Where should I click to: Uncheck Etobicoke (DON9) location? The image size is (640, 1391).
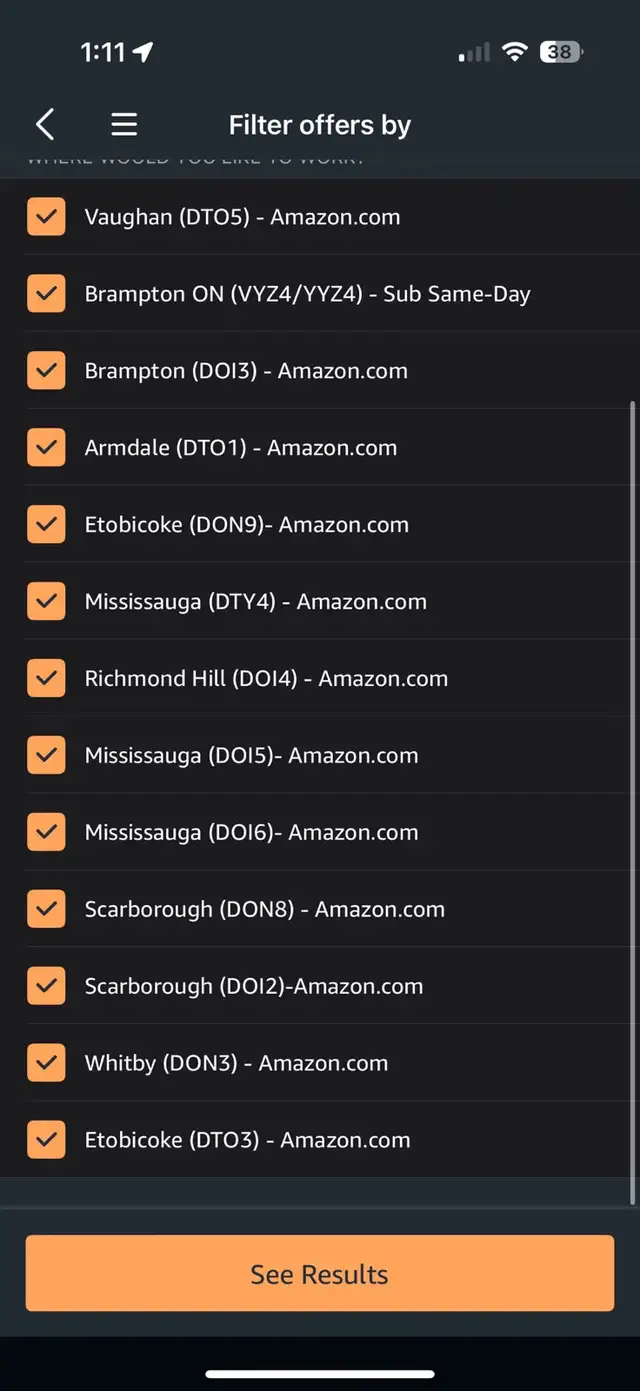point(46,525)
